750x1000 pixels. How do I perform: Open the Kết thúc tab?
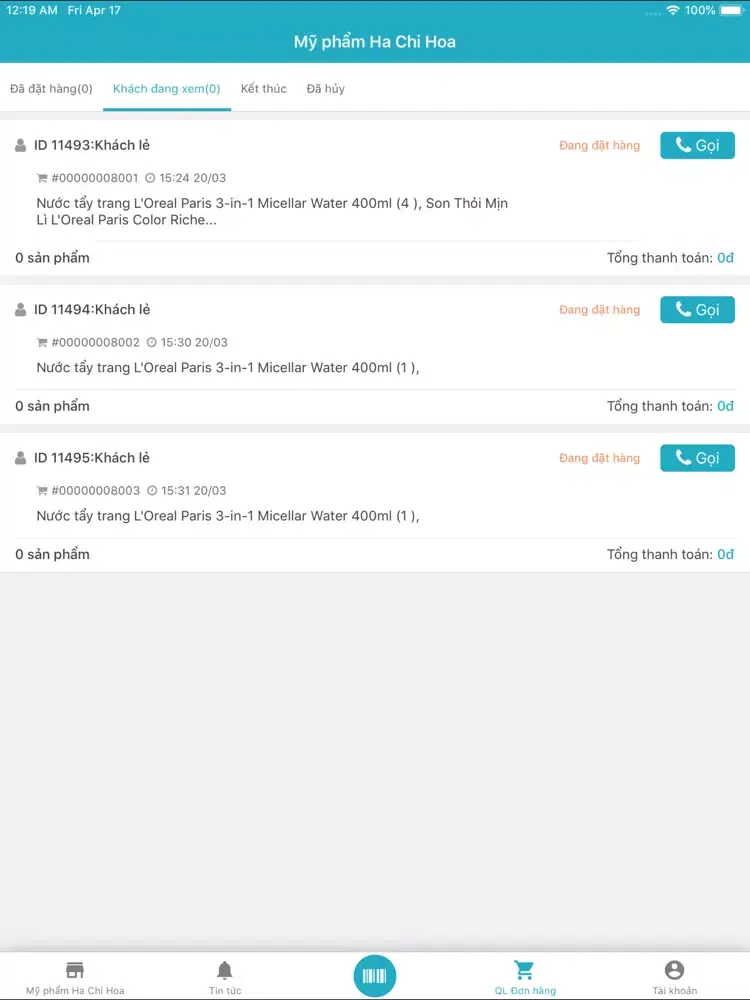pos(264,89)
